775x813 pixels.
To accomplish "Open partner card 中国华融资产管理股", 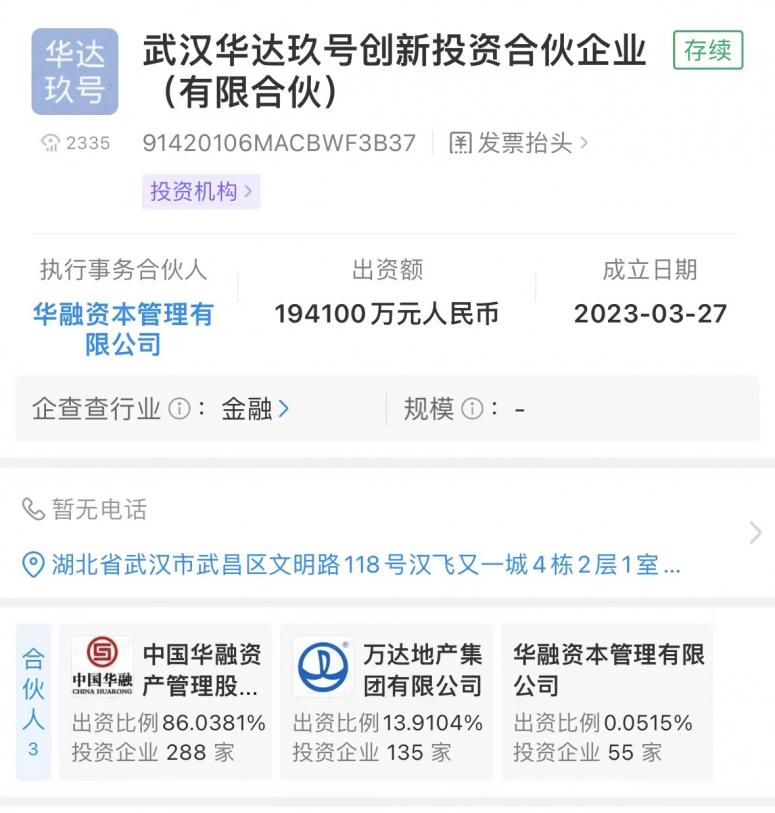I will tap(167, 701).
